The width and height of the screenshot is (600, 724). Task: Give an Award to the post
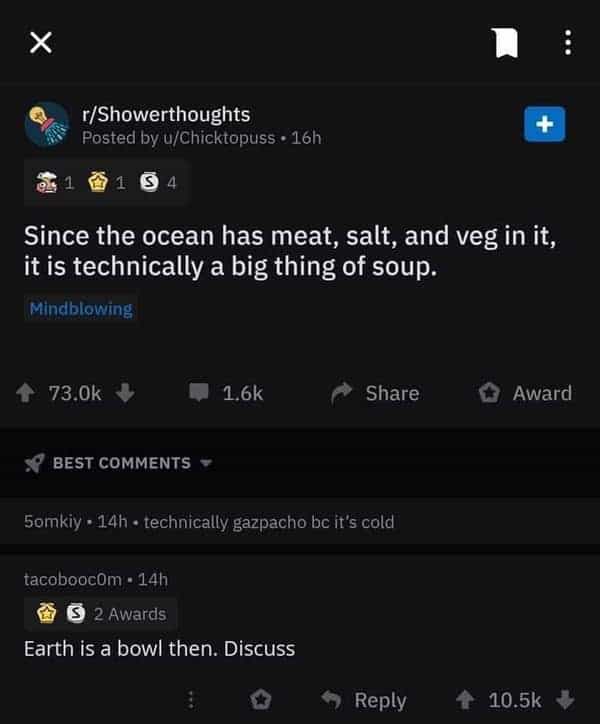click(x=527, y=393)
